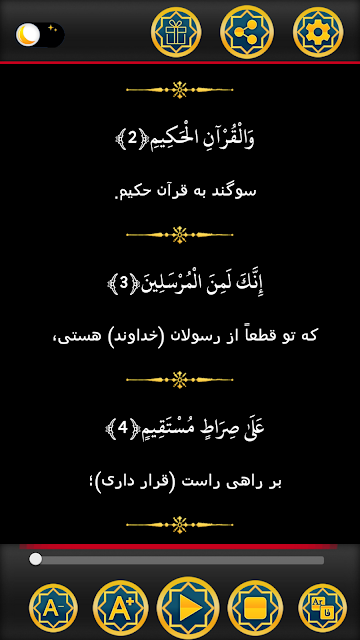This screenshot has height=640, width=360.
Task: Stop the audio playback
Action: coord(255,608)
